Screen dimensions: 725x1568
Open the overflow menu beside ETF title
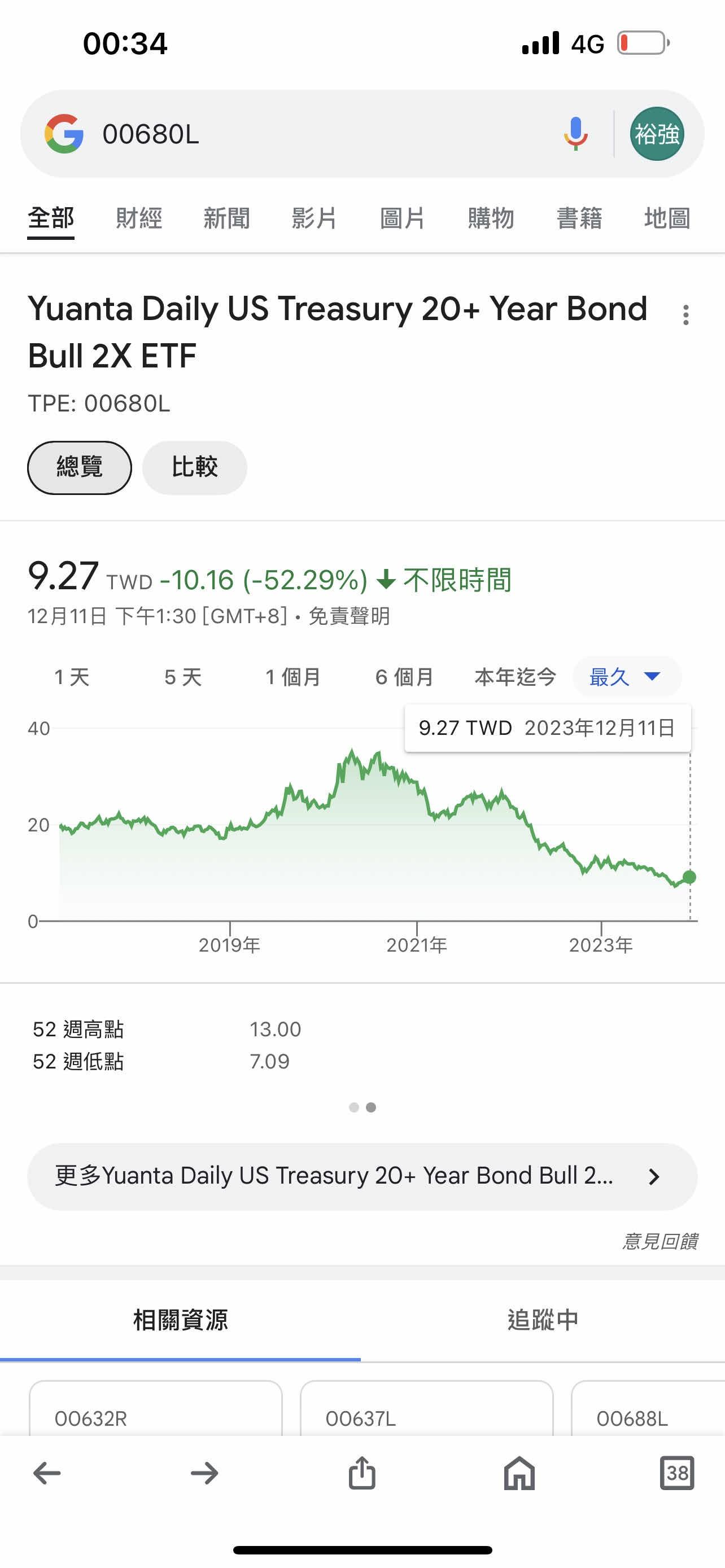coord(686,316)
